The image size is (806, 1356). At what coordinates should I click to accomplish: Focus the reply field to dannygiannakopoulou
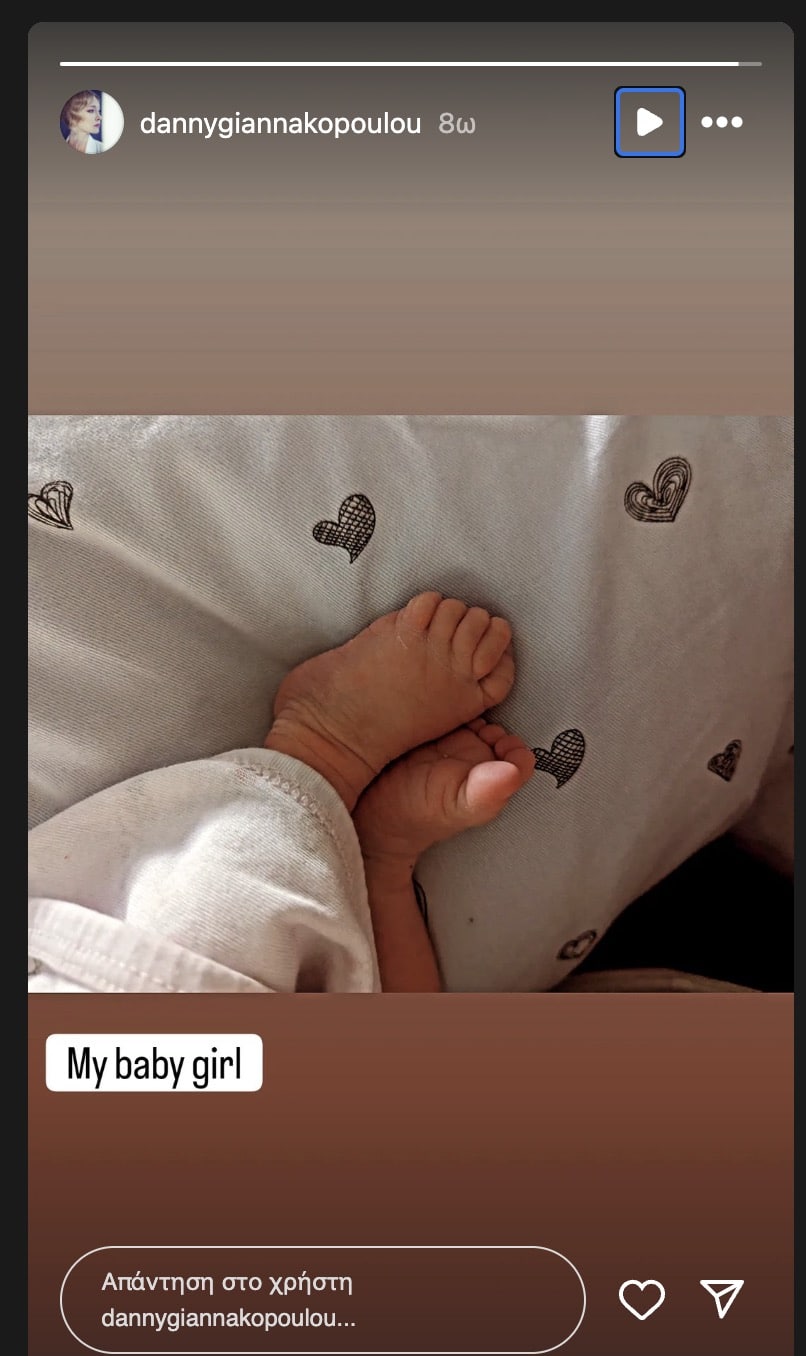tap(322, 1300)
